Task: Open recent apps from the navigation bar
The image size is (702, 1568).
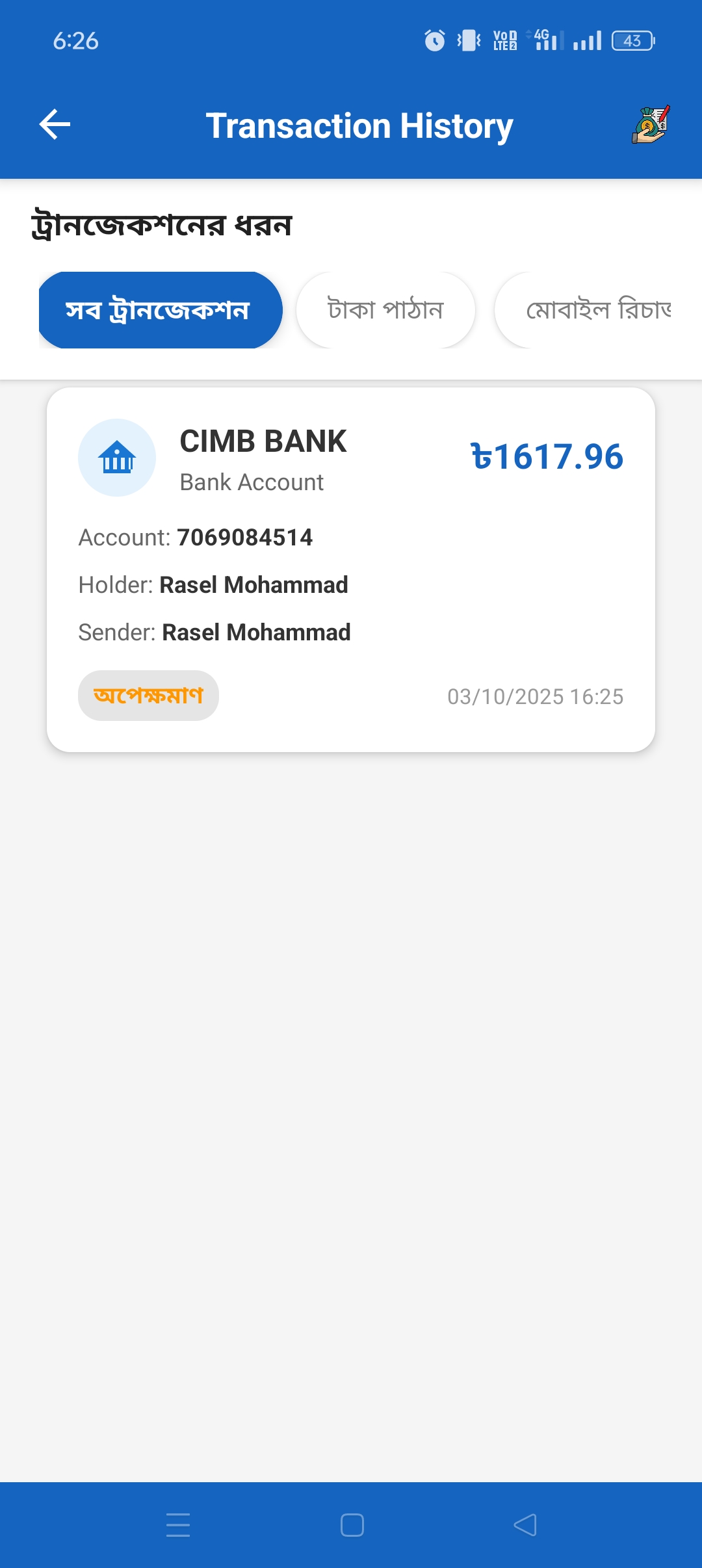Action: pyautogui.click(x=178, y=1525)
